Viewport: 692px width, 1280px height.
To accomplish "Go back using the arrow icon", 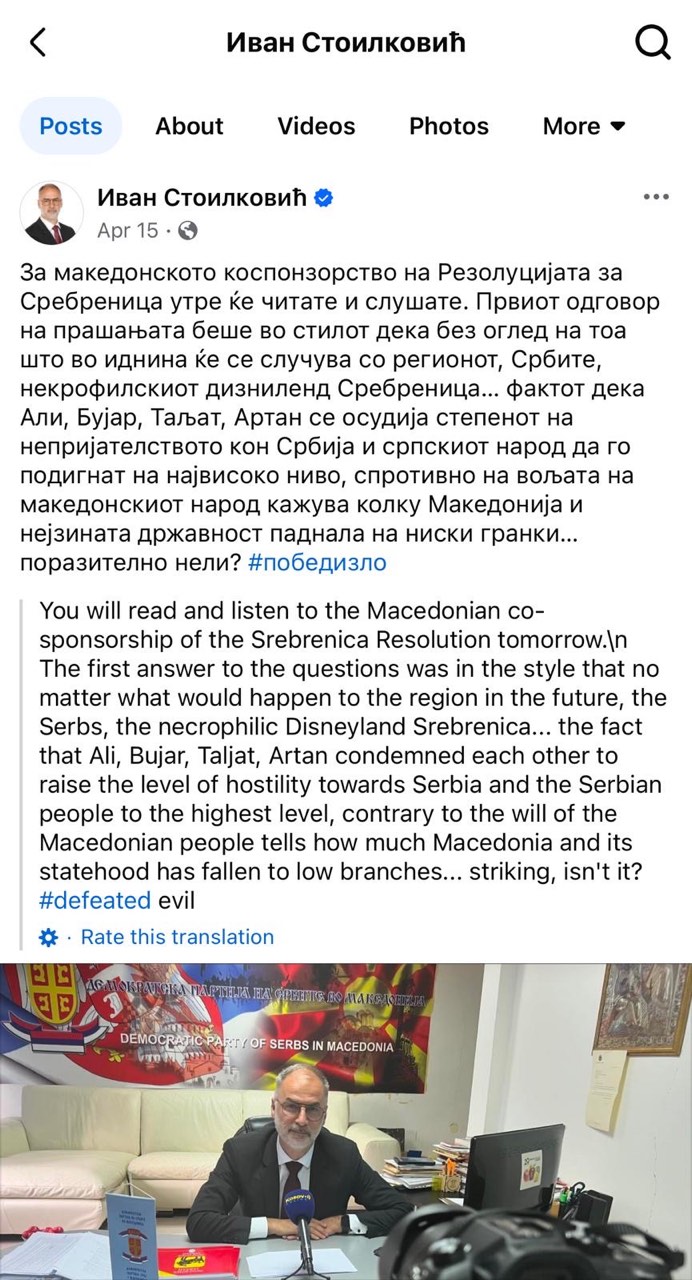I will click(38, 43).
